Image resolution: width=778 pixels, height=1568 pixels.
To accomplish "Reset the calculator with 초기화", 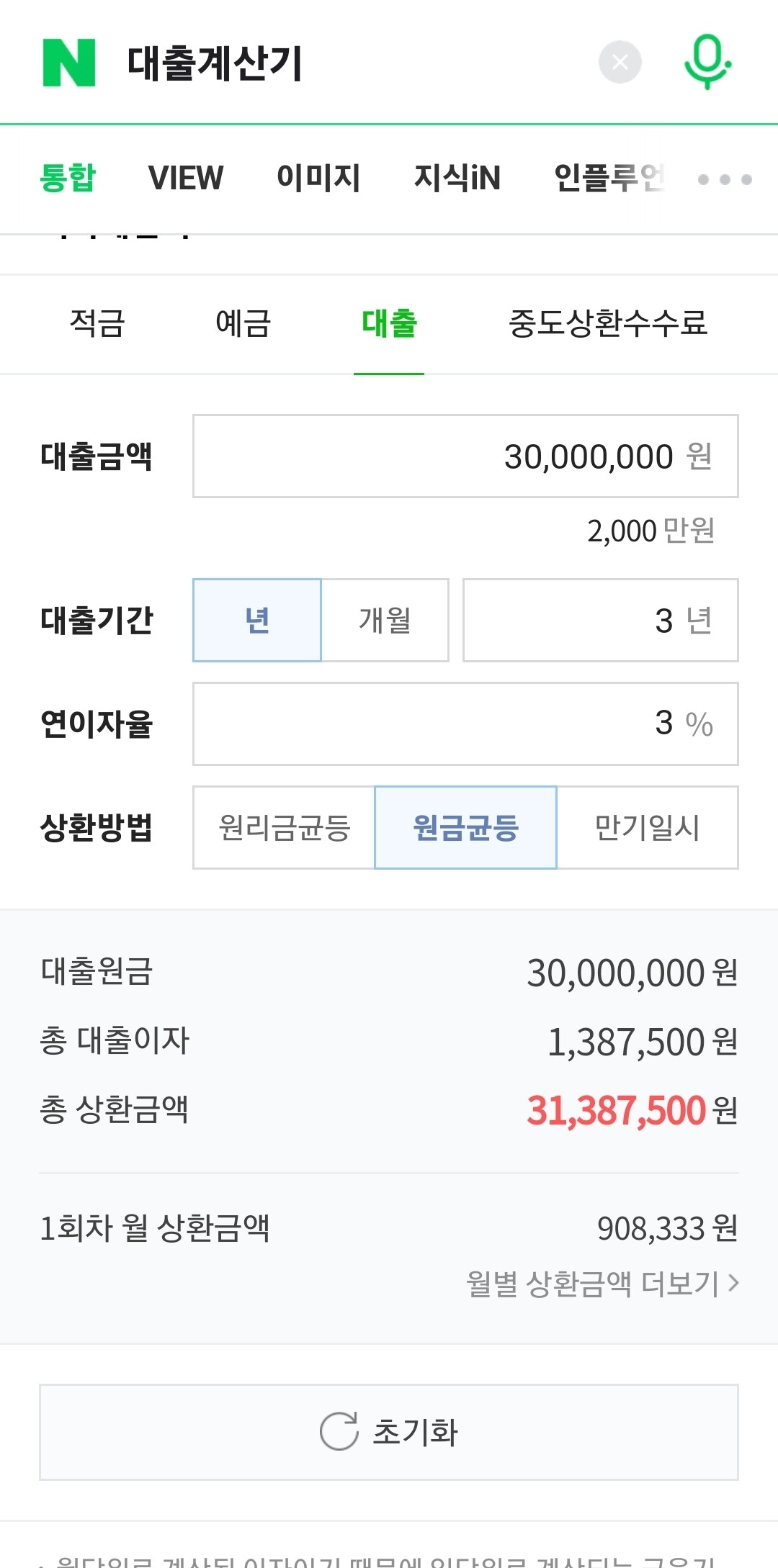I will (x=389, y=1431).
